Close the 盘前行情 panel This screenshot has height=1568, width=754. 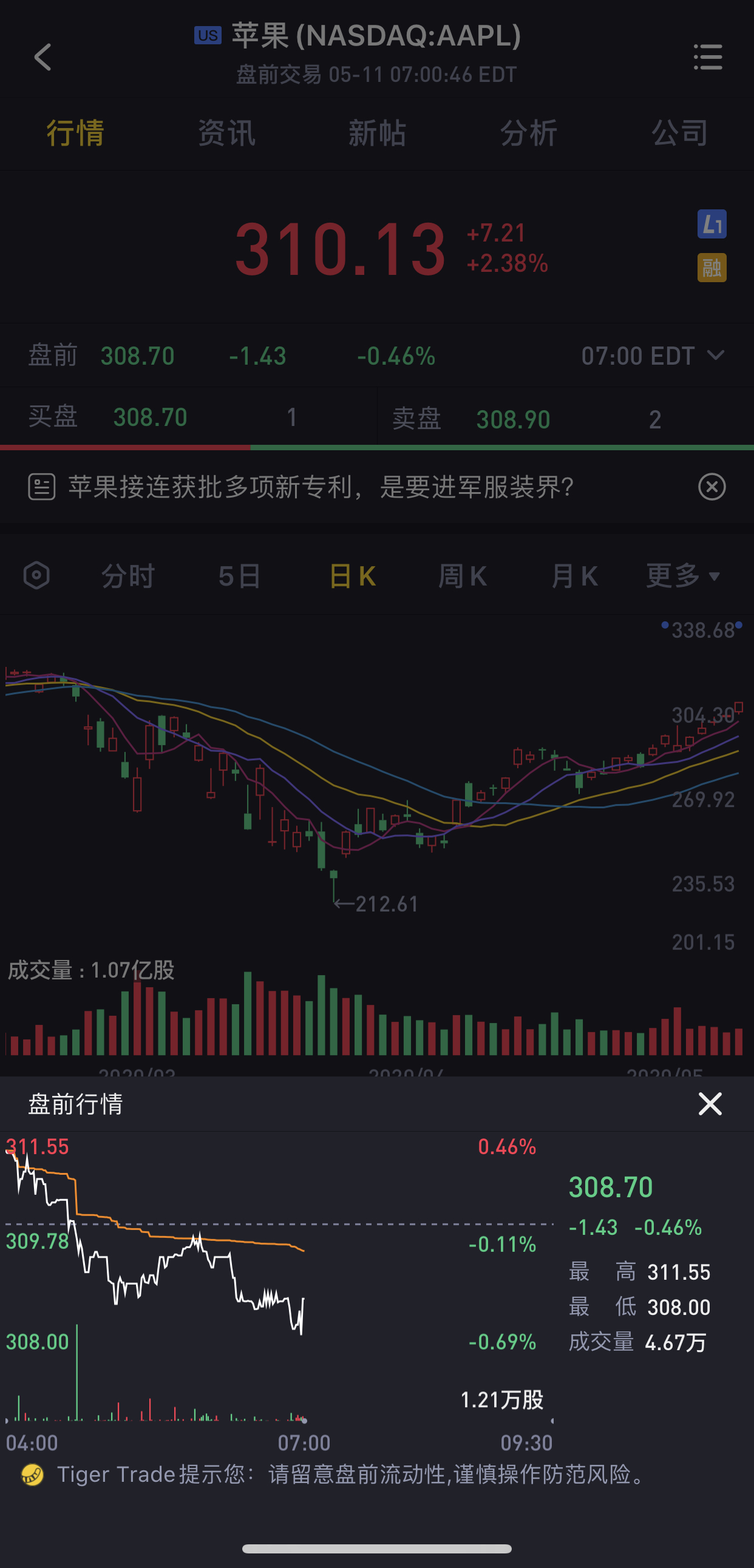(710, 1104)
